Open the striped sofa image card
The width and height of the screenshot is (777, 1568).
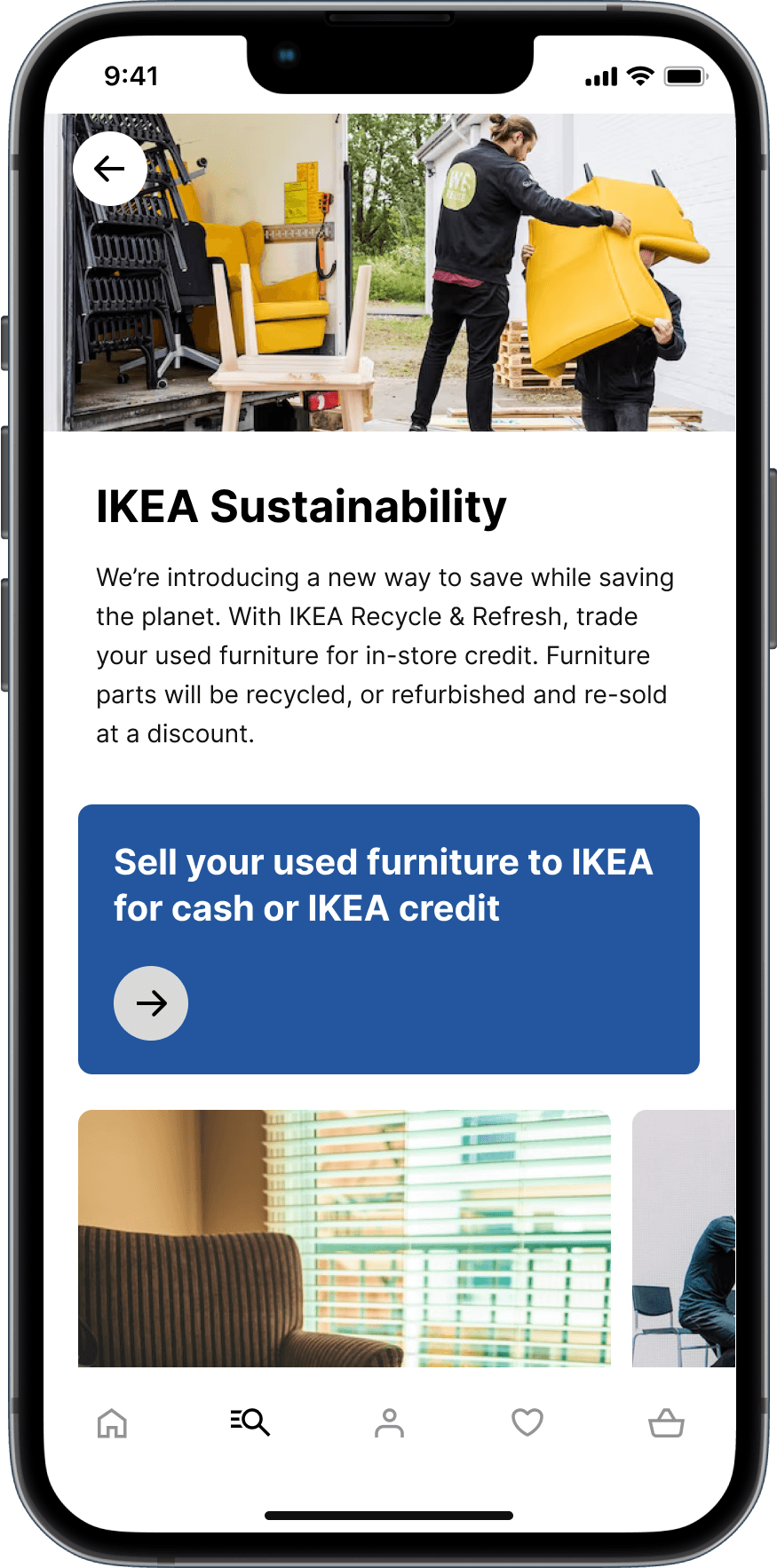345,1239
